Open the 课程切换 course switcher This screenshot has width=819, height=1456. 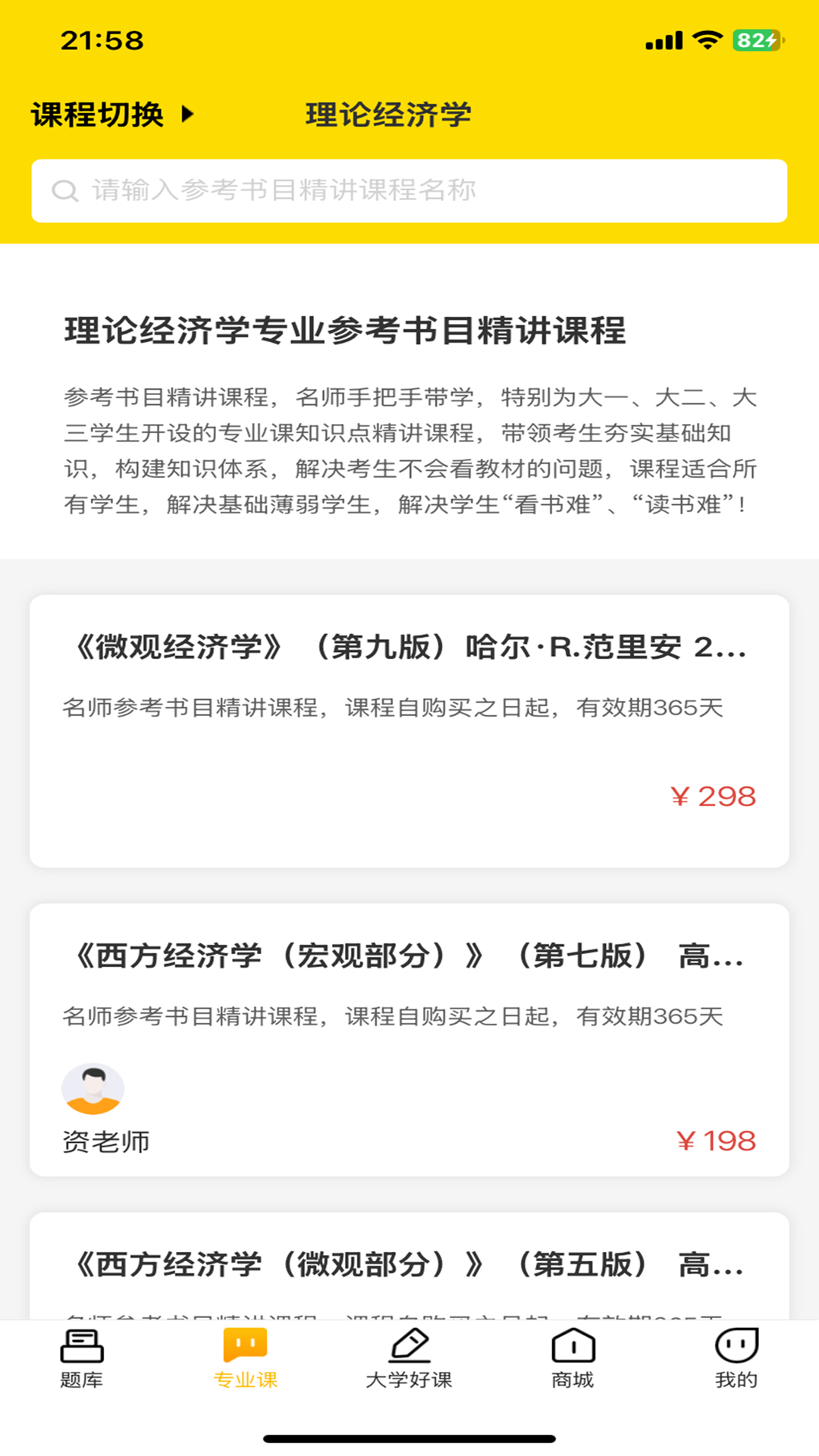tap(112, 115)
